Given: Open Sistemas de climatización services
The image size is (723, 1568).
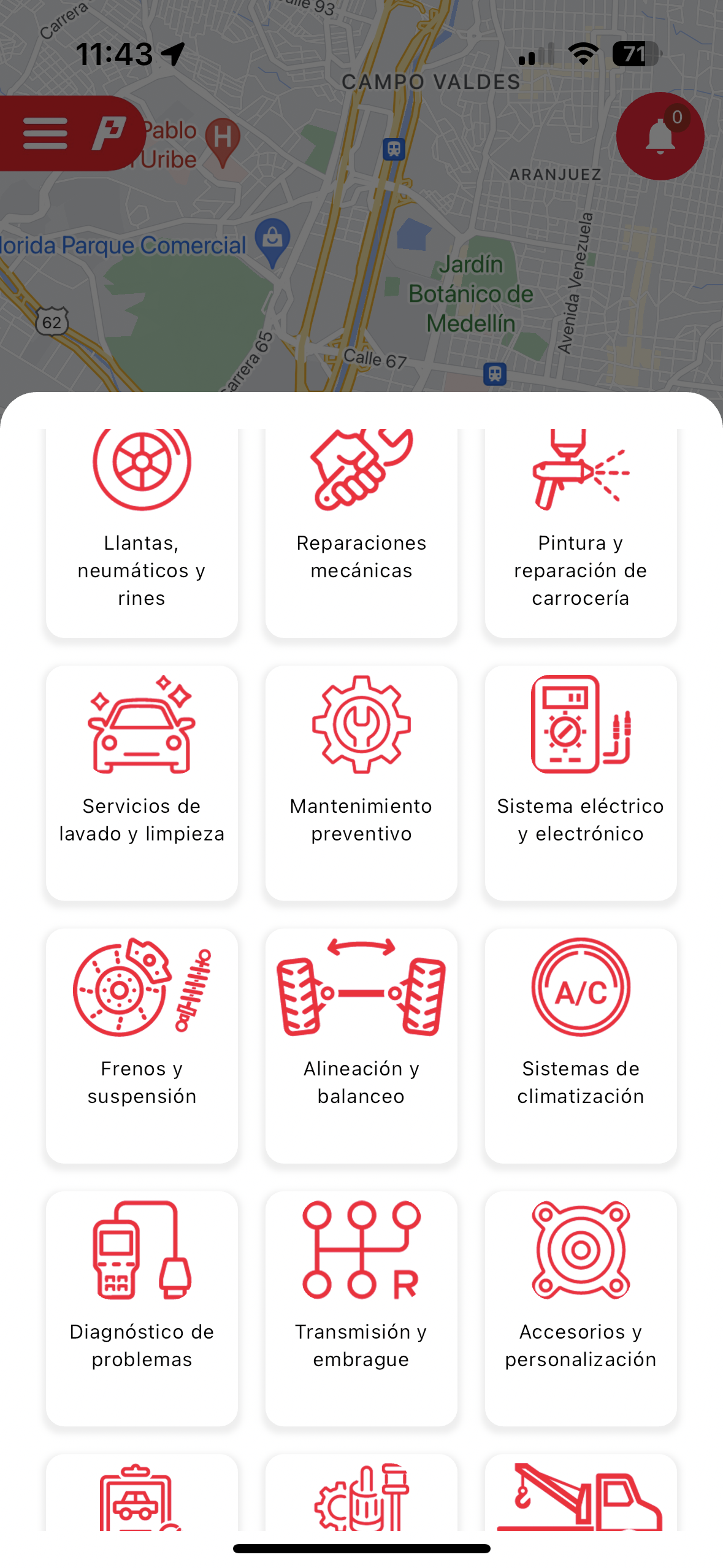Looking at the screenshot, I should click(x=580, y=1045).
